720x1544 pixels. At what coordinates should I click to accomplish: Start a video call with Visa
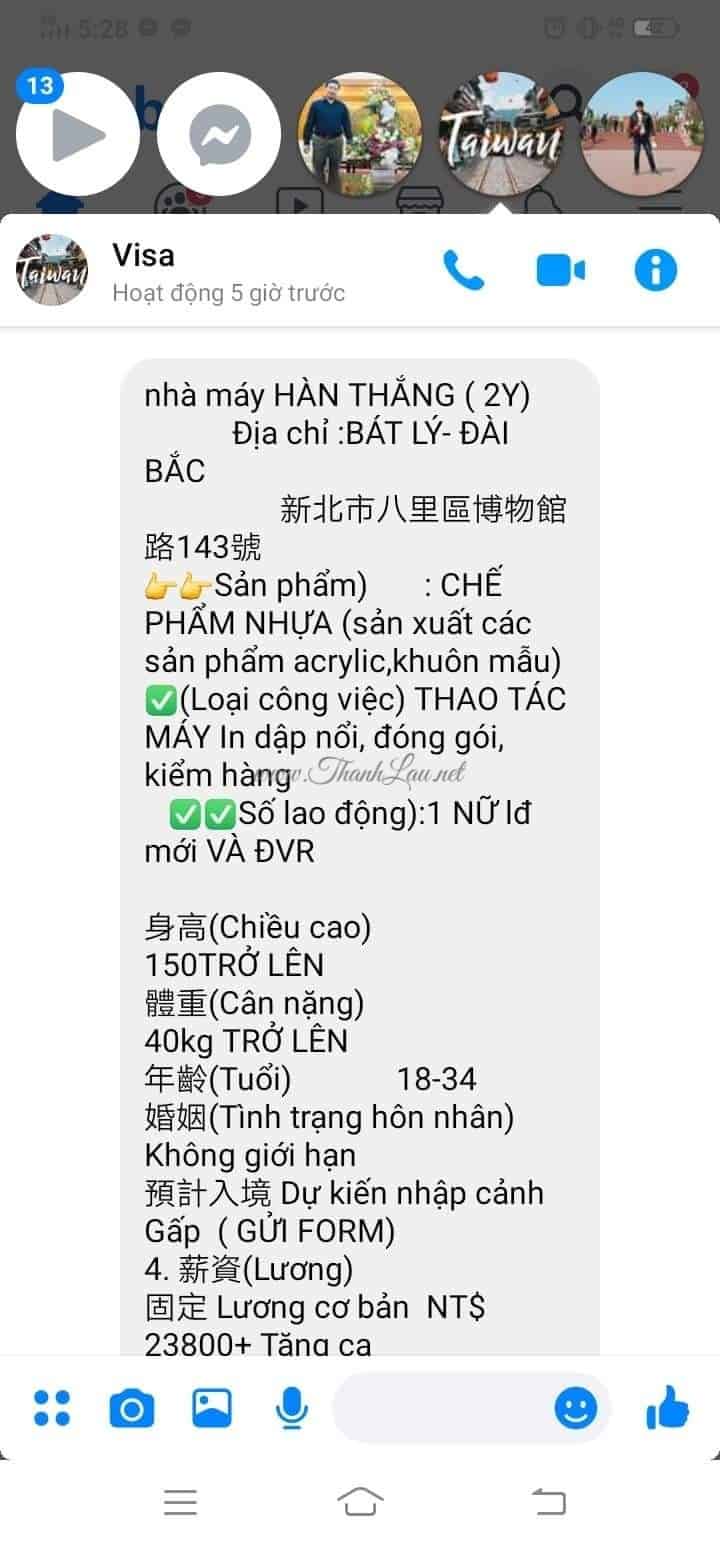click(560, 270)
